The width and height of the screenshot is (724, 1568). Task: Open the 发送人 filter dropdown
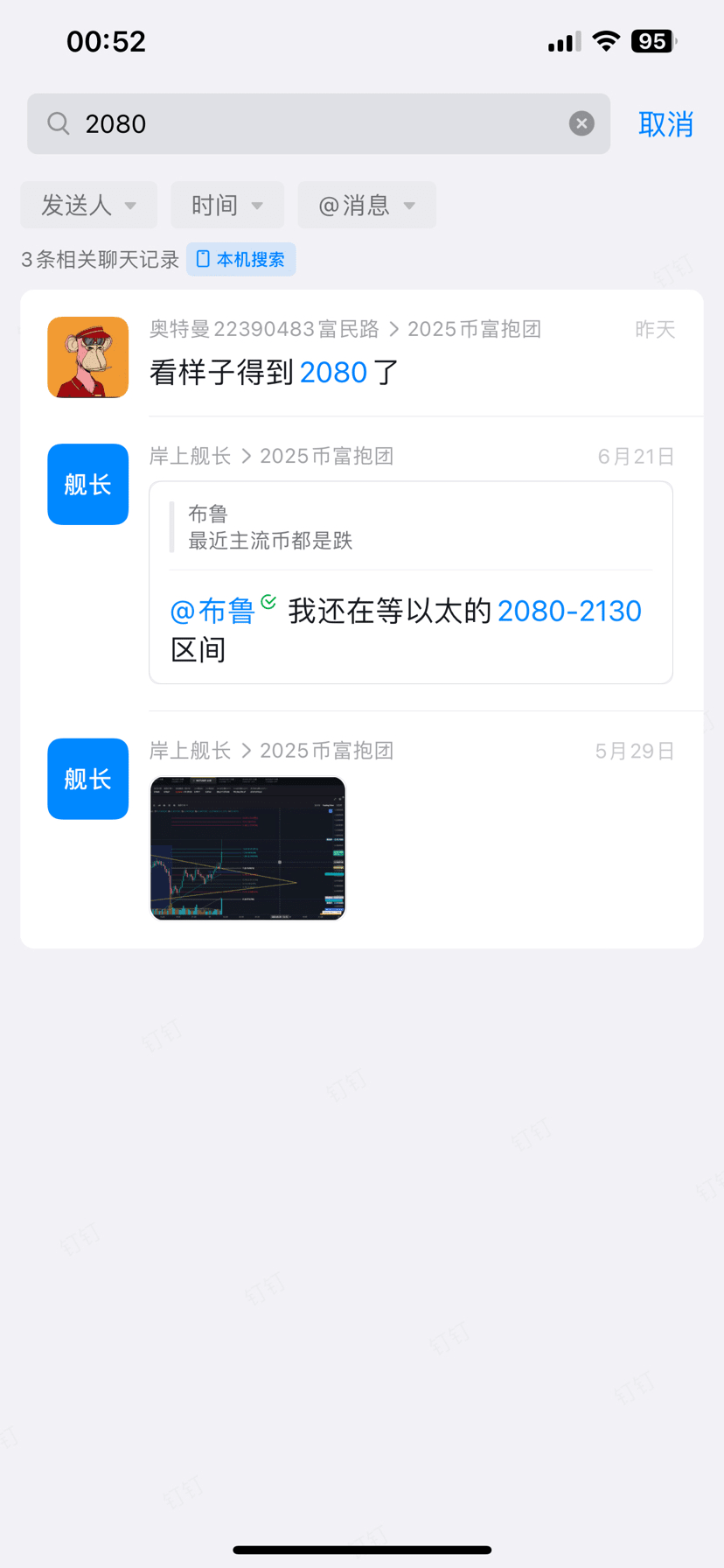89,205
